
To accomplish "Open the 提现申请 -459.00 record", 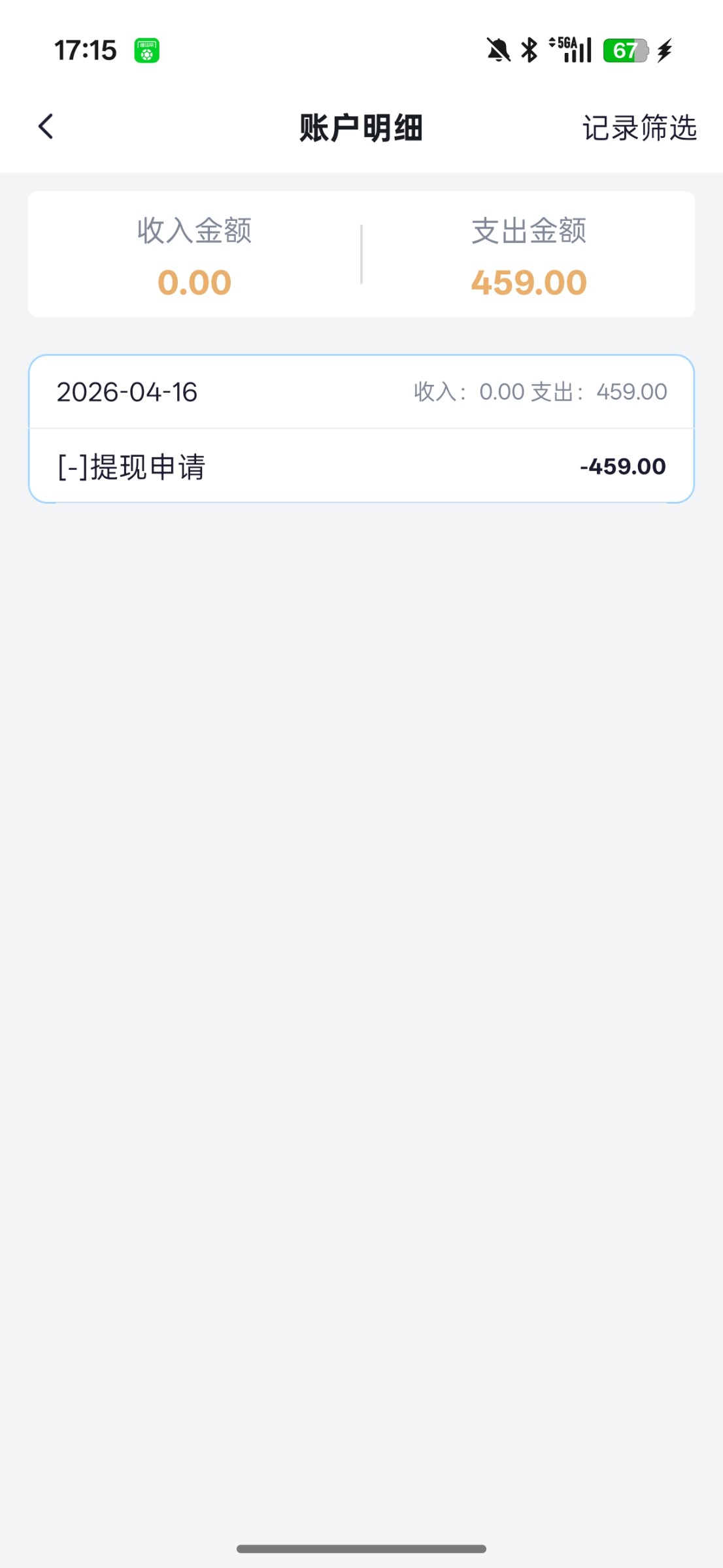I will point(361,466).
